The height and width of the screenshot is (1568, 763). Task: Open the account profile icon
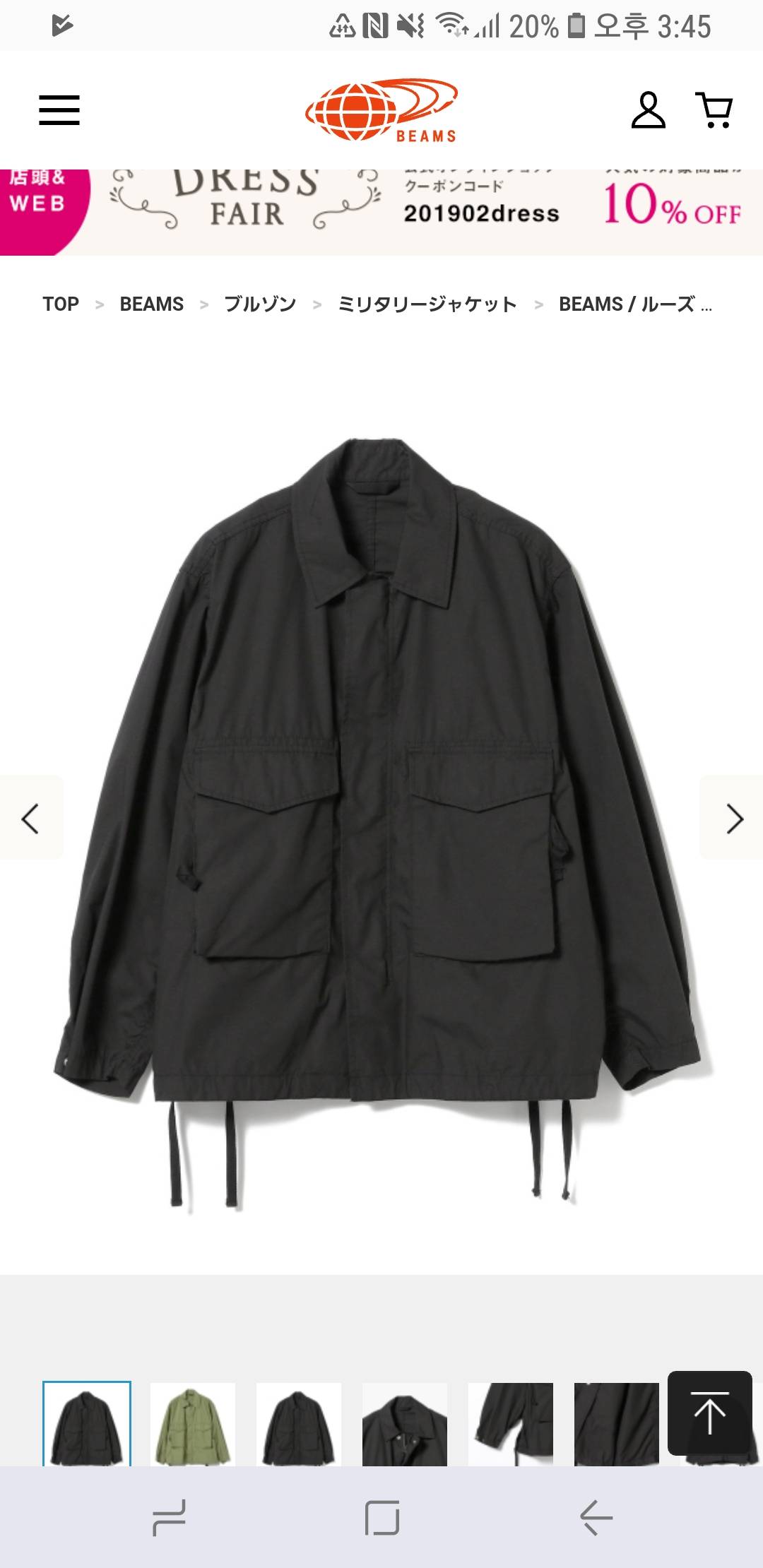point(648,110)
